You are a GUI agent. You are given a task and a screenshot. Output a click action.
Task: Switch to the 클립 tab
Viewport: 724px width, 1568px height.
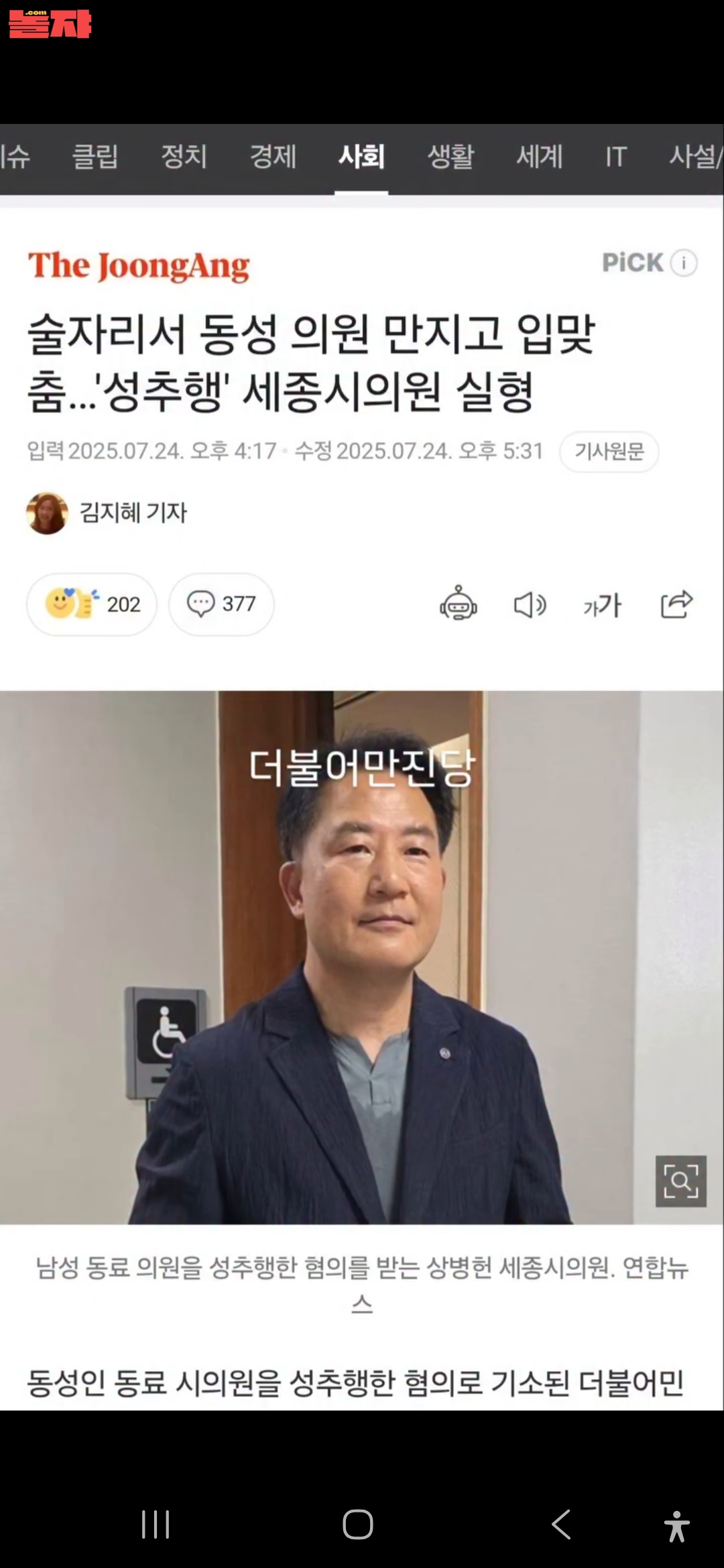click(95, 157)
